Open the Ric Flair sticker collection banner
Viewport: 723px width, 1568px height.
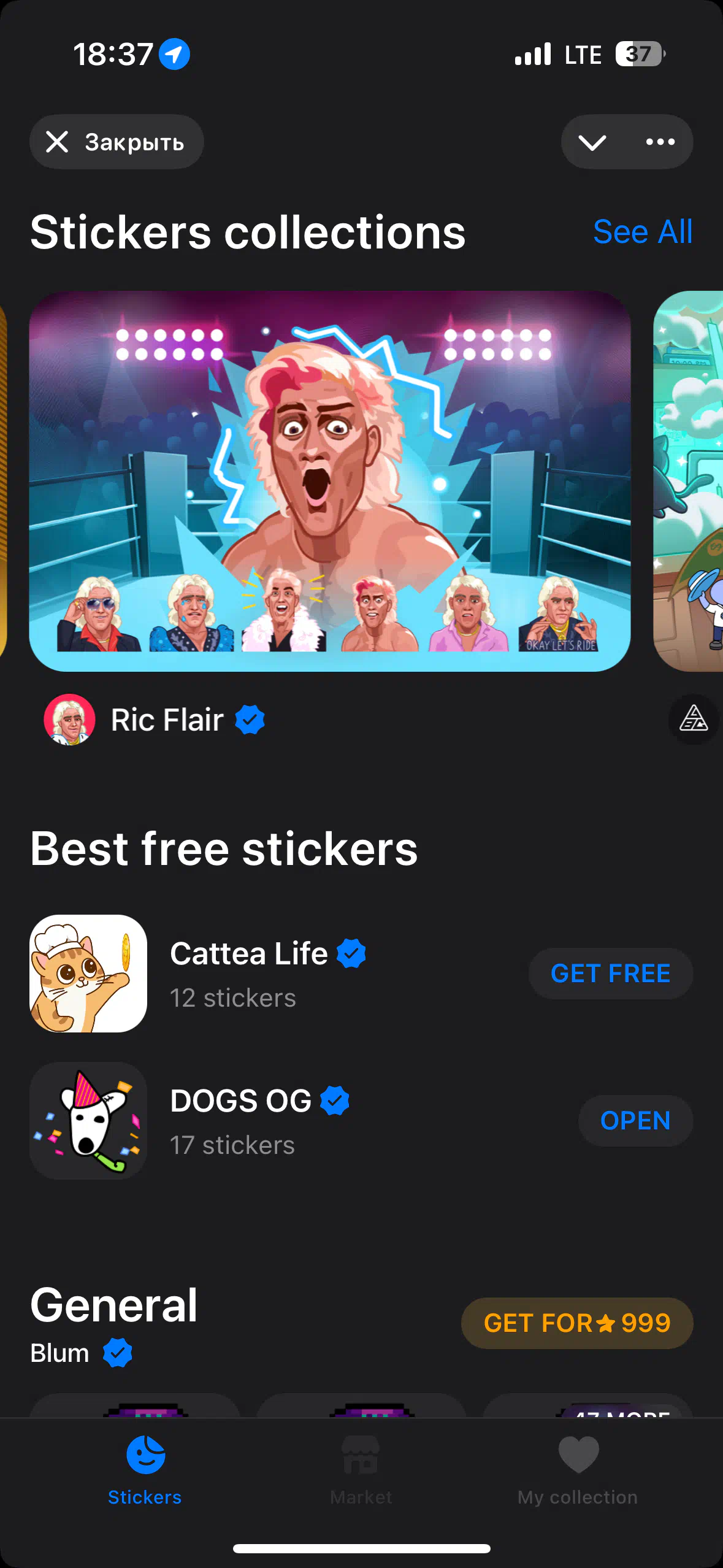tap(330, 481)
